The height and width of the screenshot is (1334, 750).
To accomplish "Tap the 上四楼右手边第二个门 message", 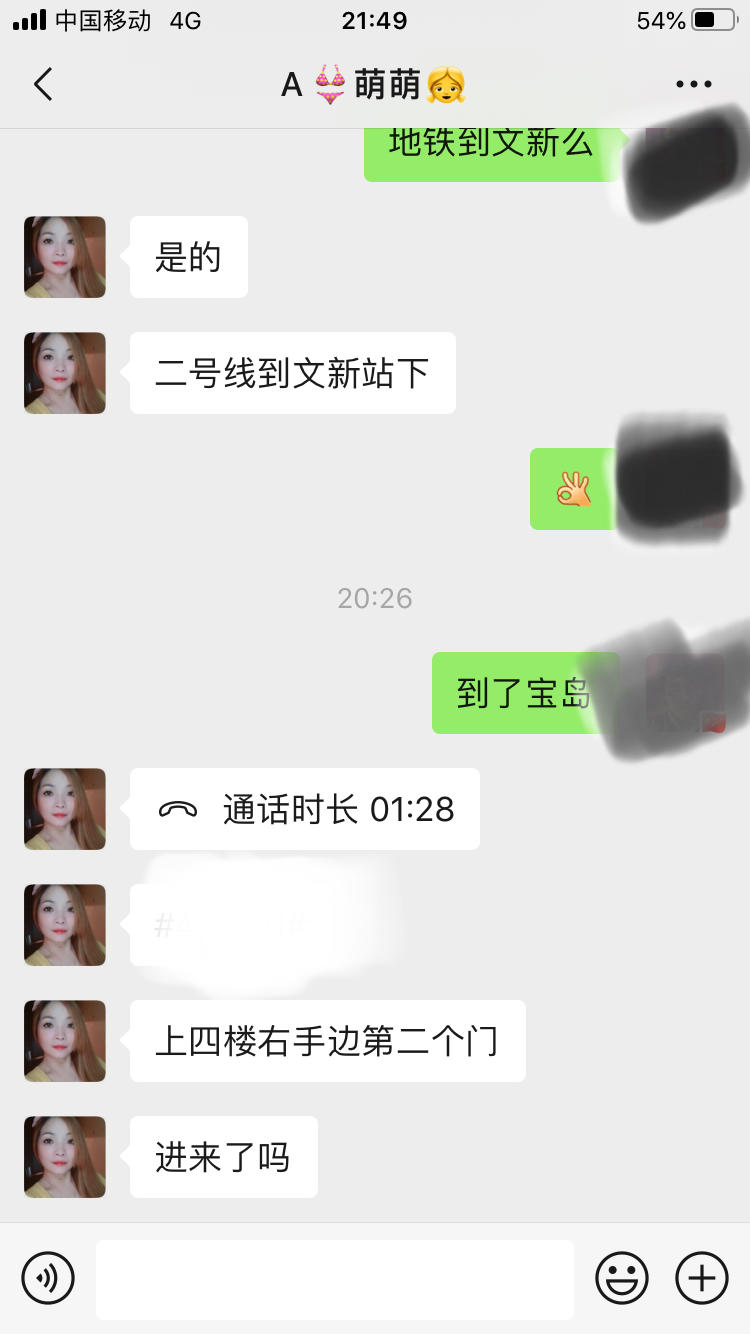I will [326, 1041].
